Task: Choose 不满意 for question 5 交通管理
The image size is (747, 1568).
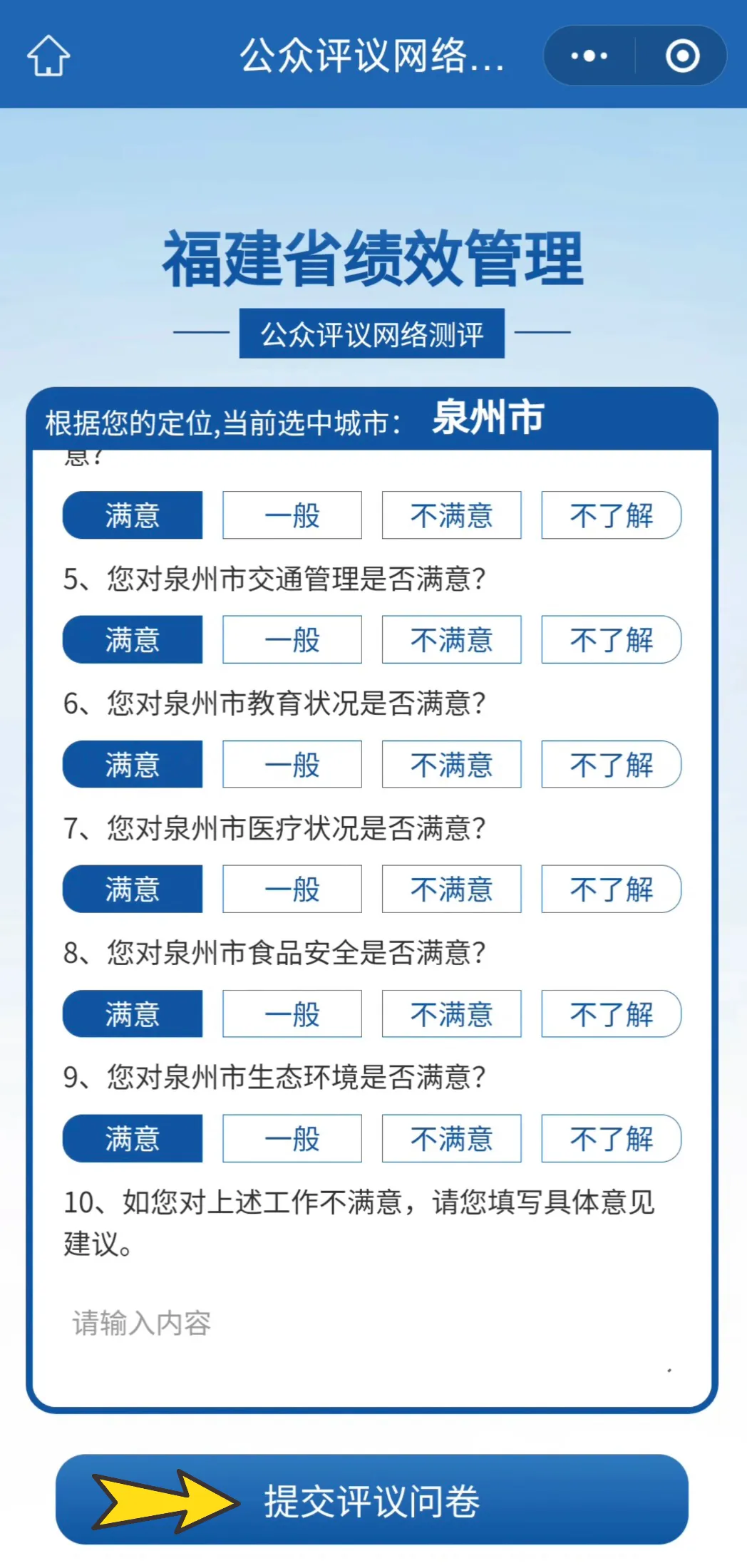Action: tap(451, 639)
